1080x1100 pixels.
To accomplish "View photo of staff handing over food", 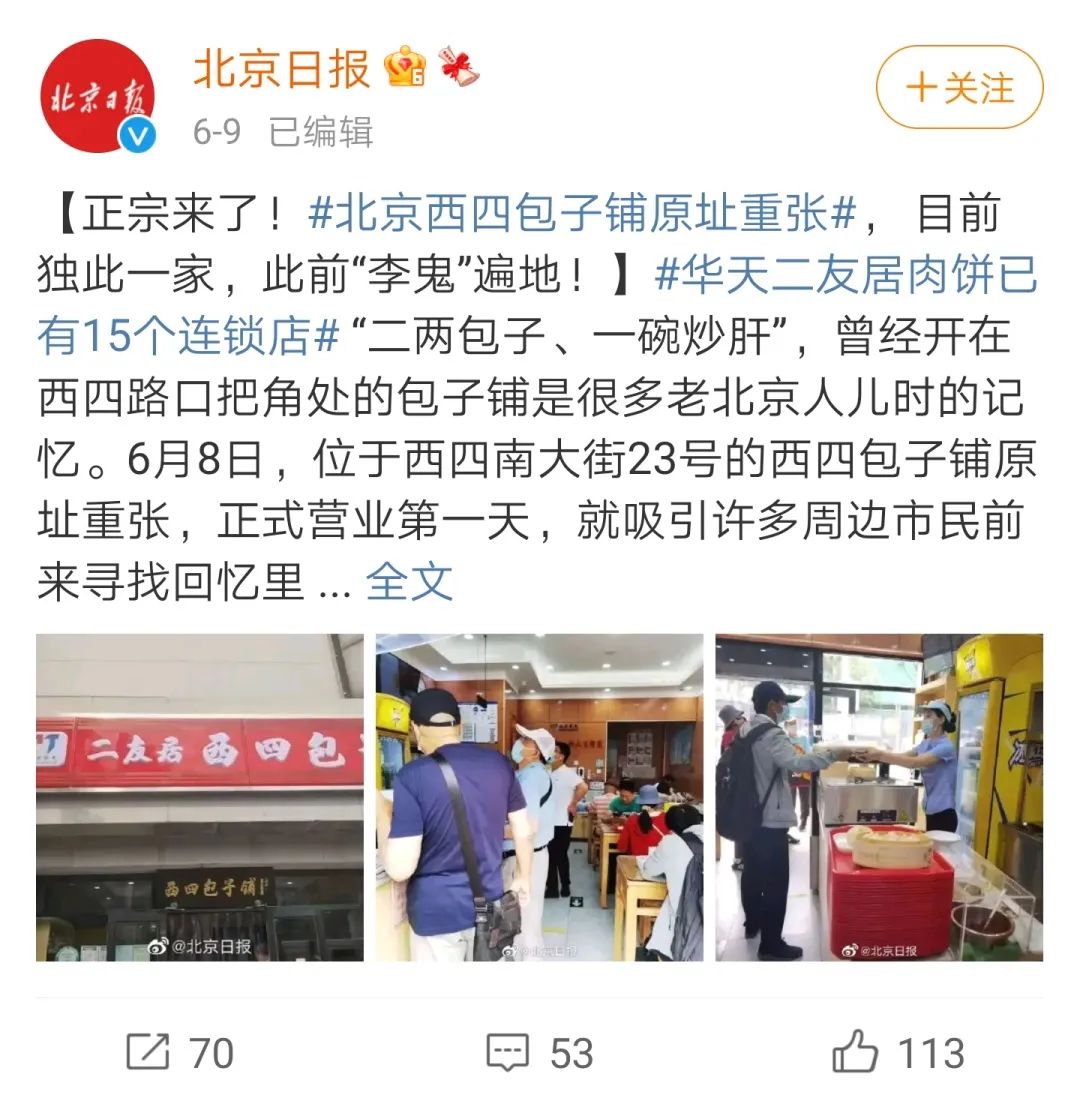I will pos(879,797).
